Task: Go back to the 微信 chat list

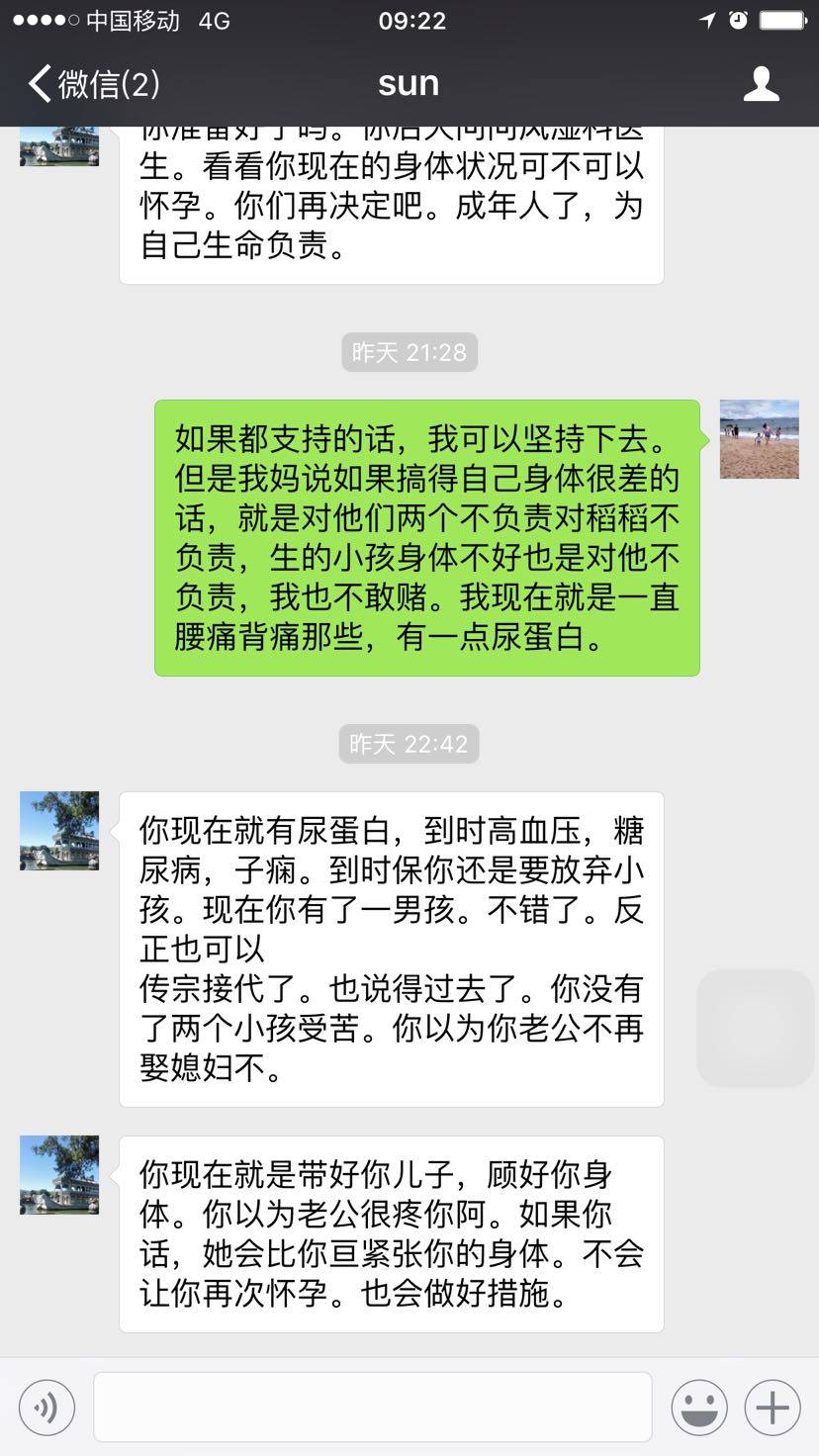Action: pyautogui.click(x=93, y=84)
